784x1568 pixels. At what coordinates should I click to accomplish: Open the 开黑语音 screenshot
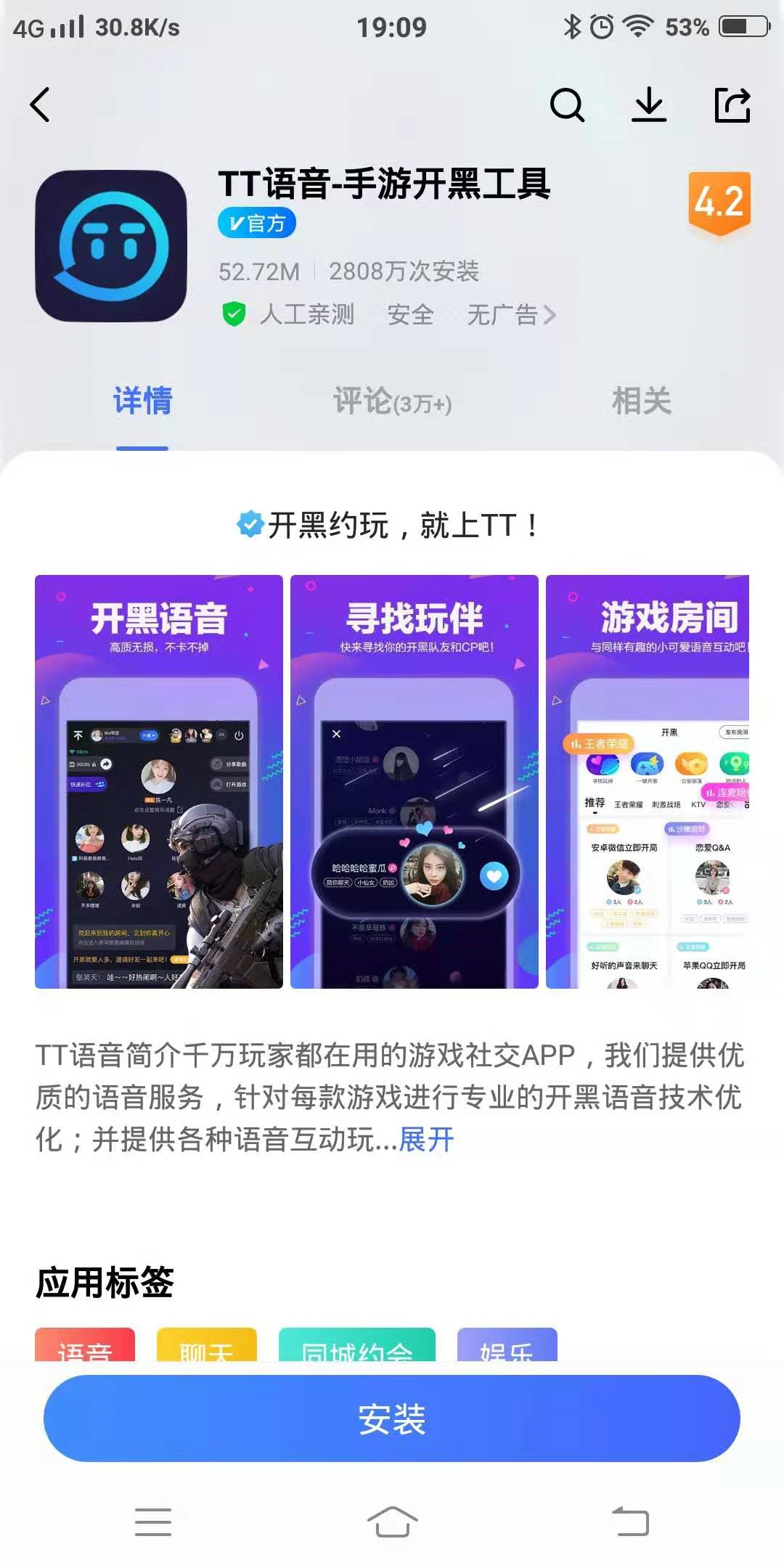(159, 781)
